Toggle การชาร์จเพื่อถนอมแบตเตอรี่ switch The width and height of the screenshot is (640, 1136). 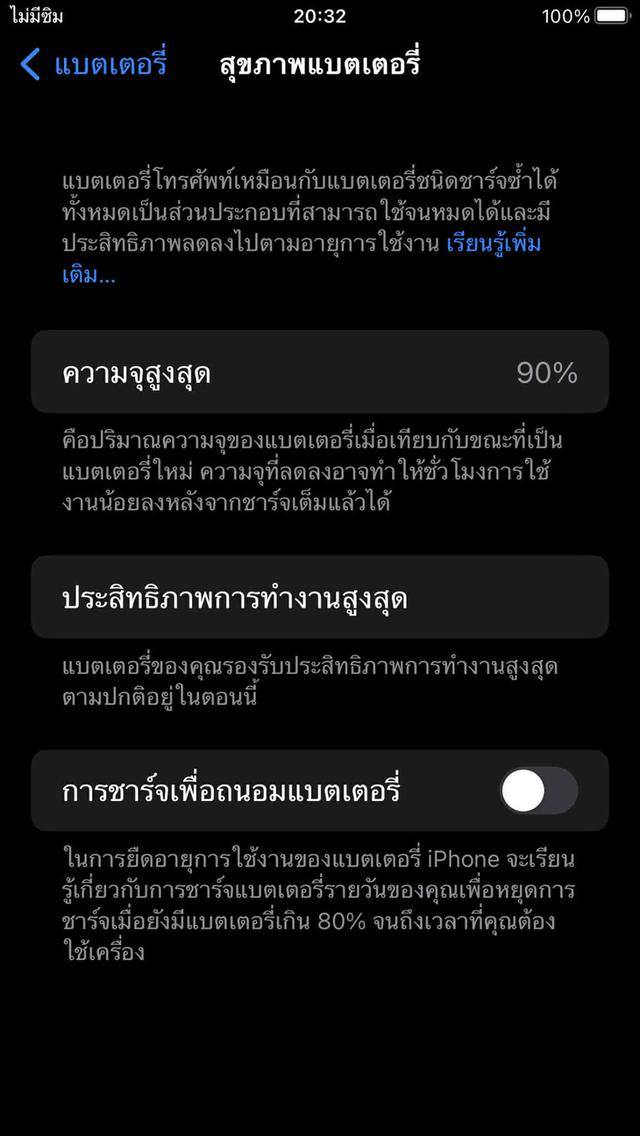538,791
